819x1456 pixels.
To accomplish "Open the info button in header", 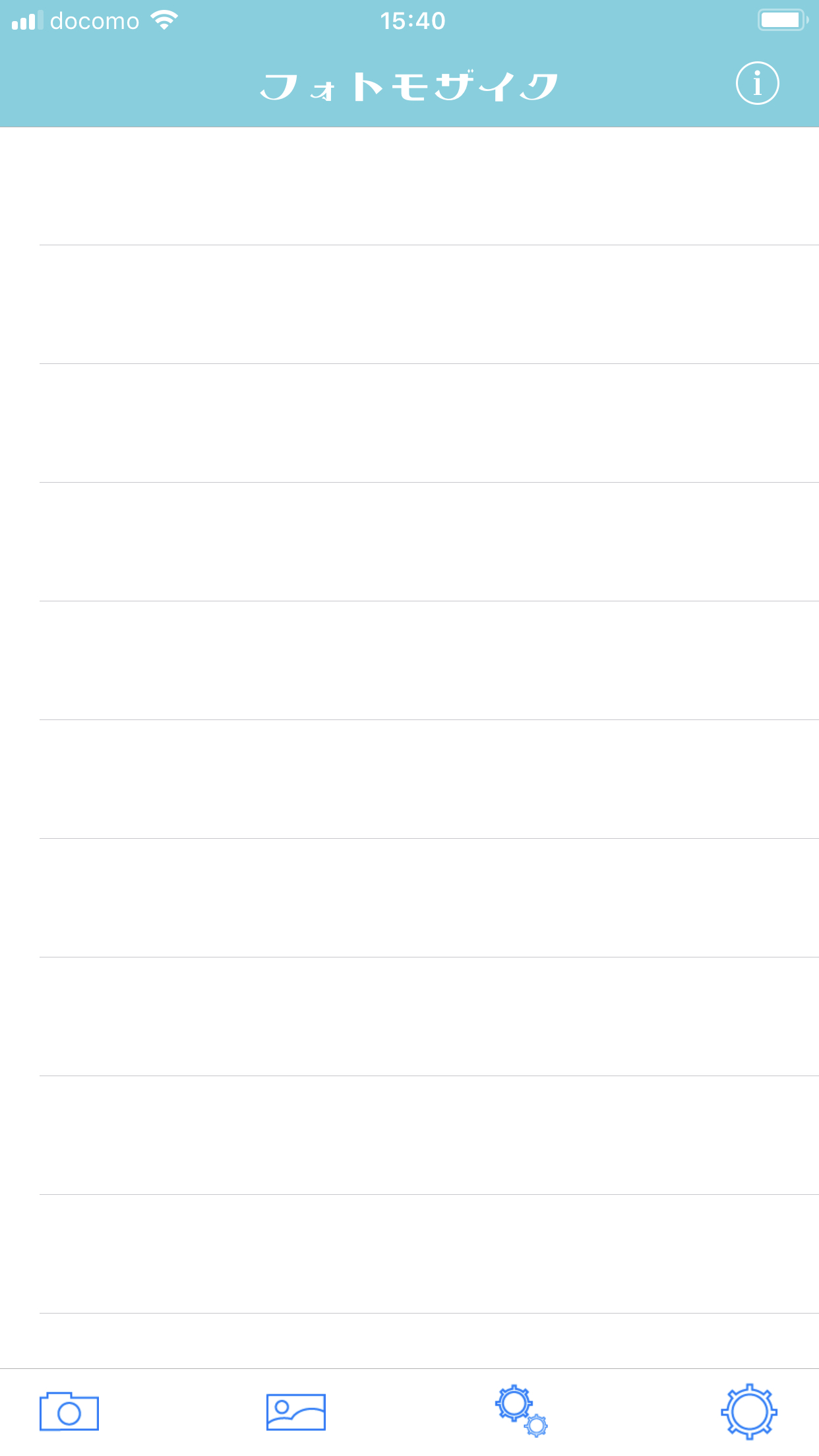I will tap(757, 84).
